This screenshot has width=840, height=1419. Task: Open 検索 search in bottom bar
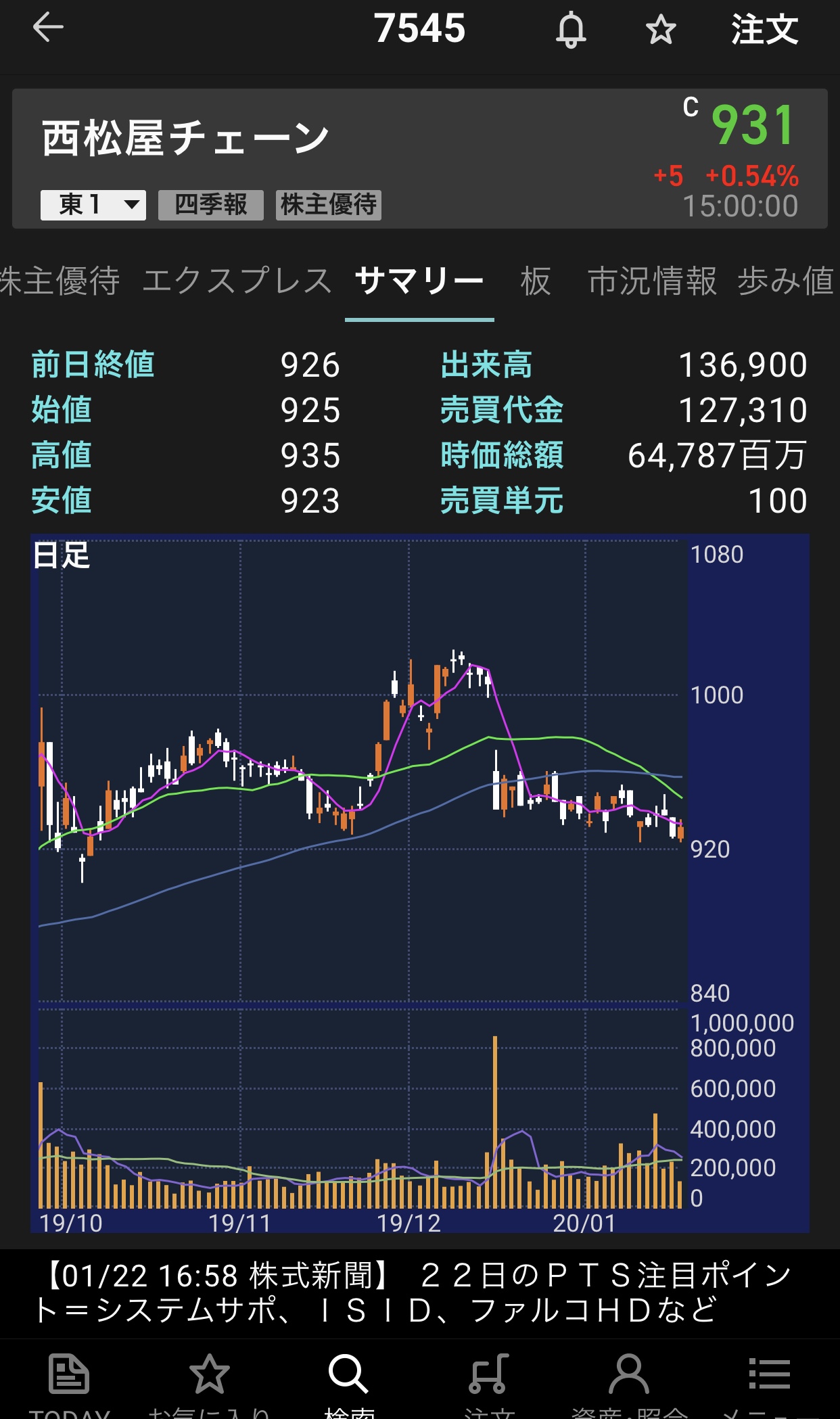349,1383
